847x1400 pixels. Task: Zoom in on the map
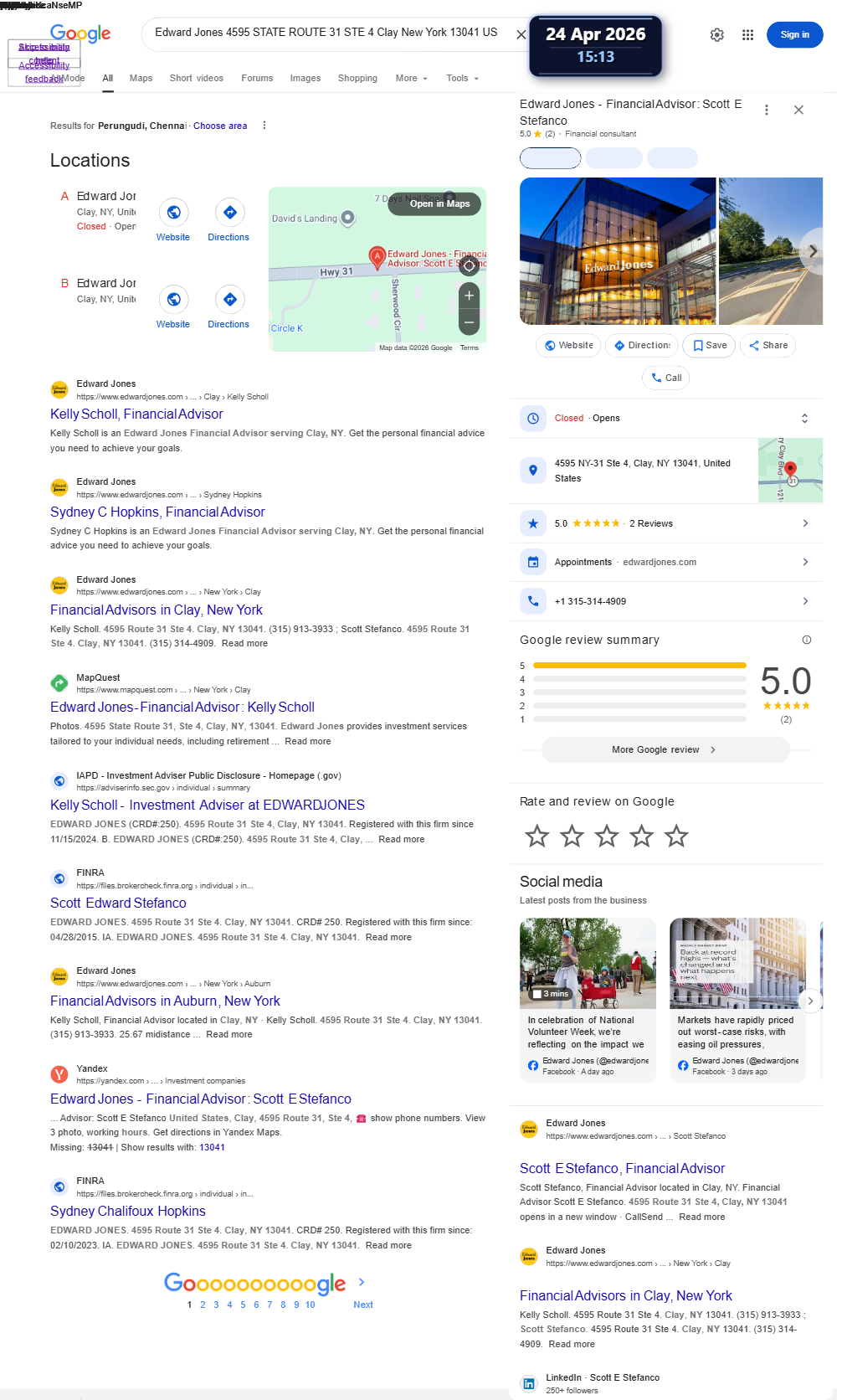point(470,296)
